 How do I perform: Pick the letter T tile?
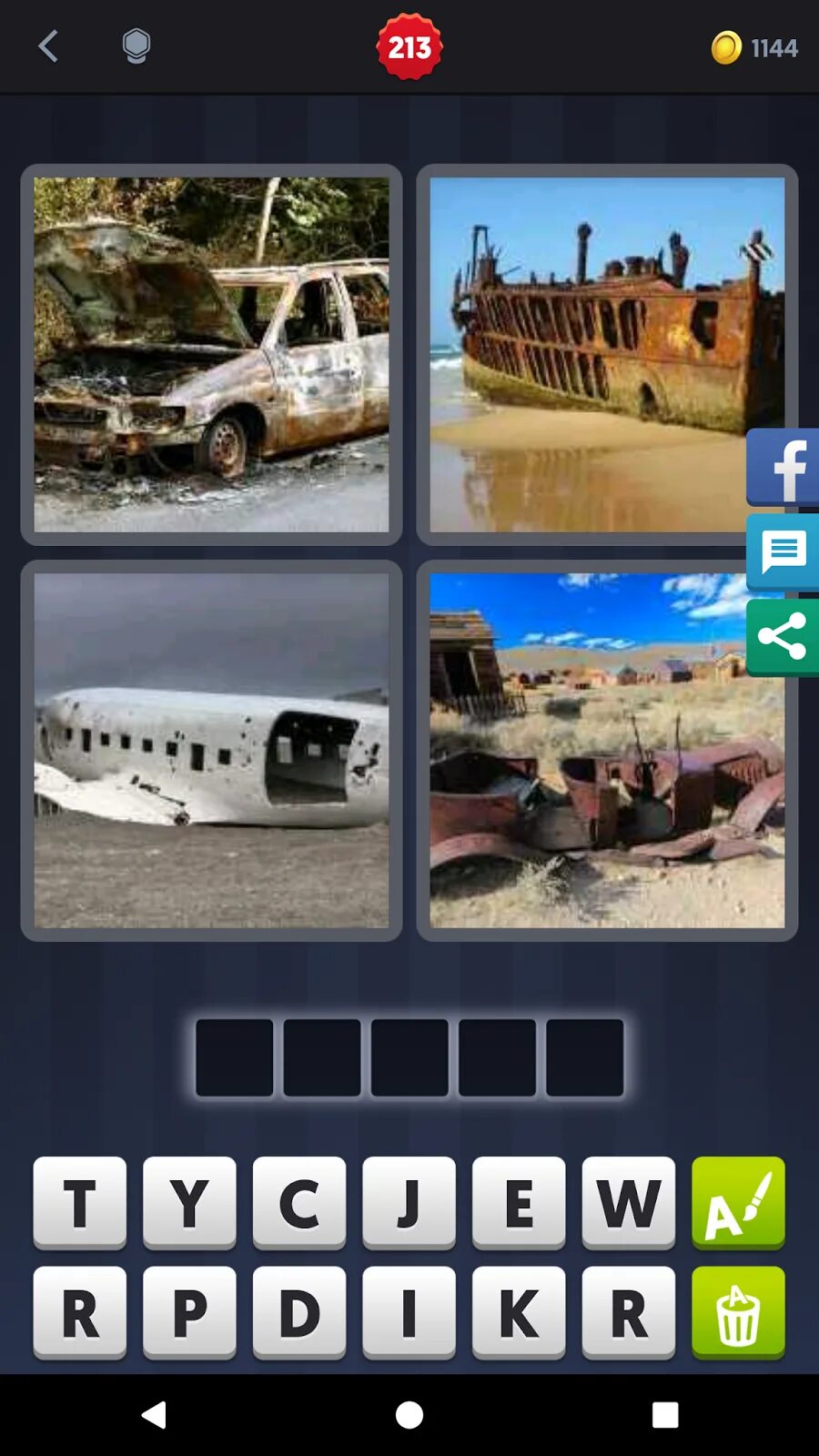coord(80,1202)
